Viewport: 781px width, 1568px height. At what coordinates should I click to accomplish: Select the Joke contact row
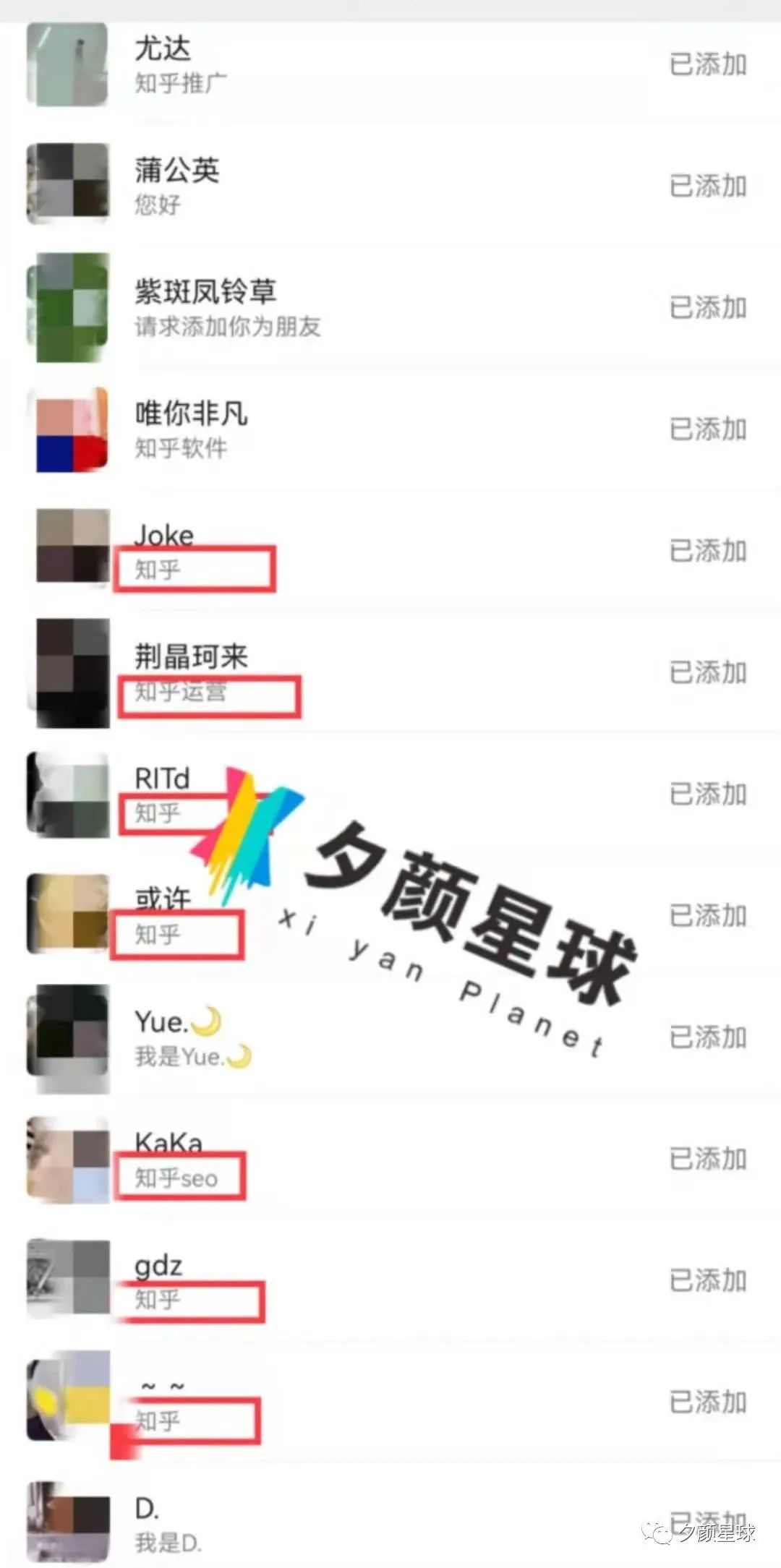tap(390, 551)
